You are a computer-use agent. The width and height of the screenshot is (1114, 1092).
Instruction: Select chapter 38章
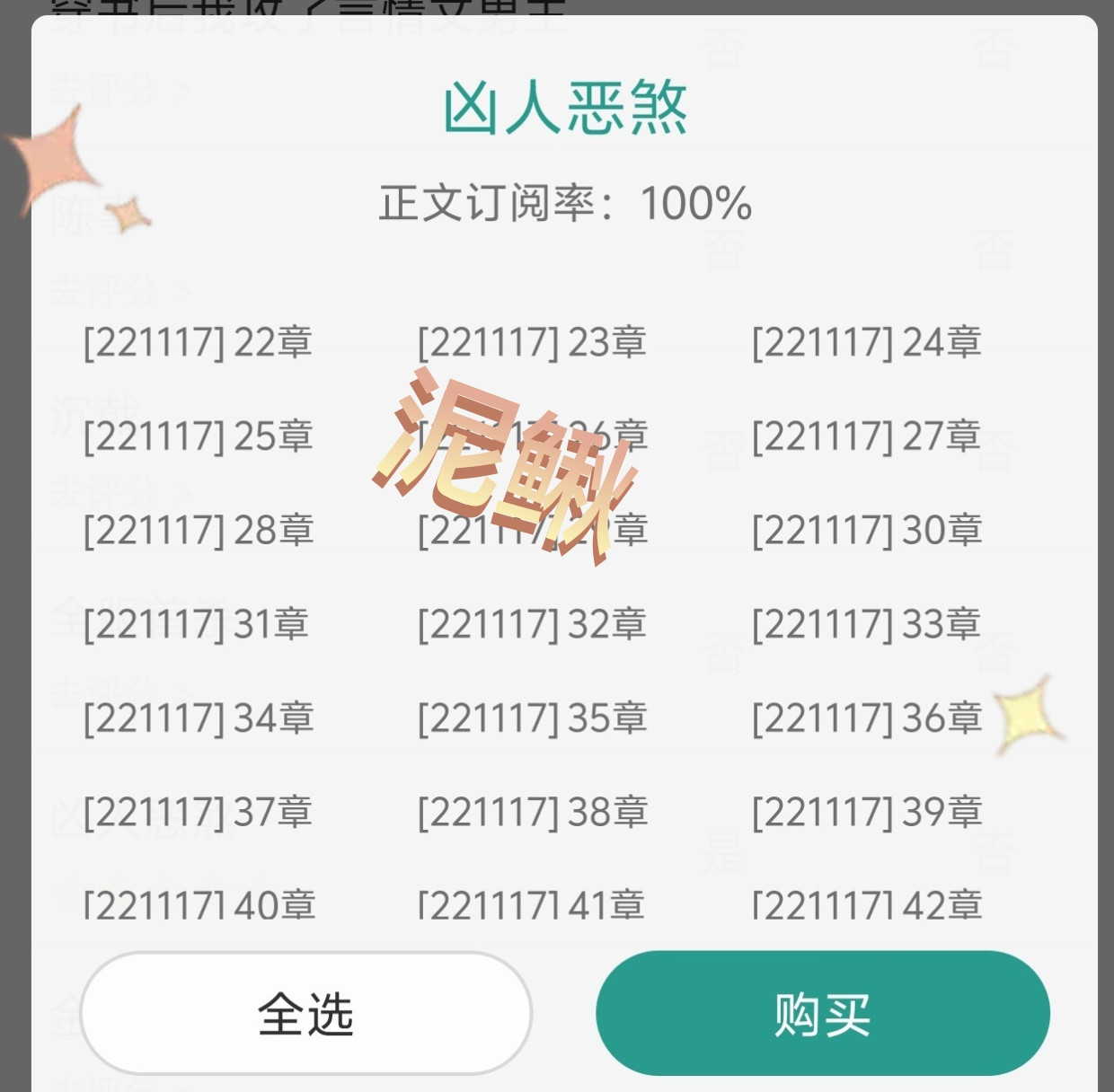pyautogui.click(x=532, y=812)
